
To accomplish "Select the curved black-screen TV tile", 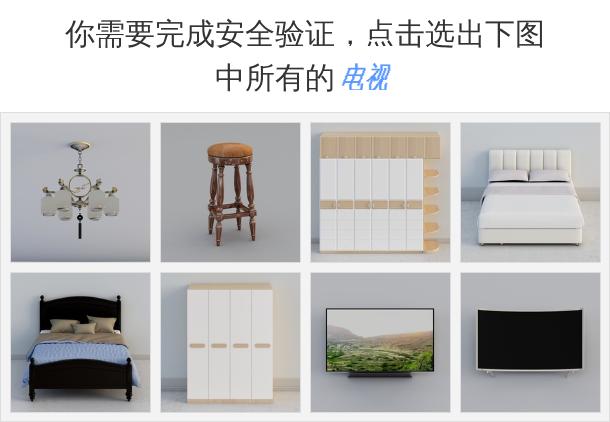I will pos(529,342).
